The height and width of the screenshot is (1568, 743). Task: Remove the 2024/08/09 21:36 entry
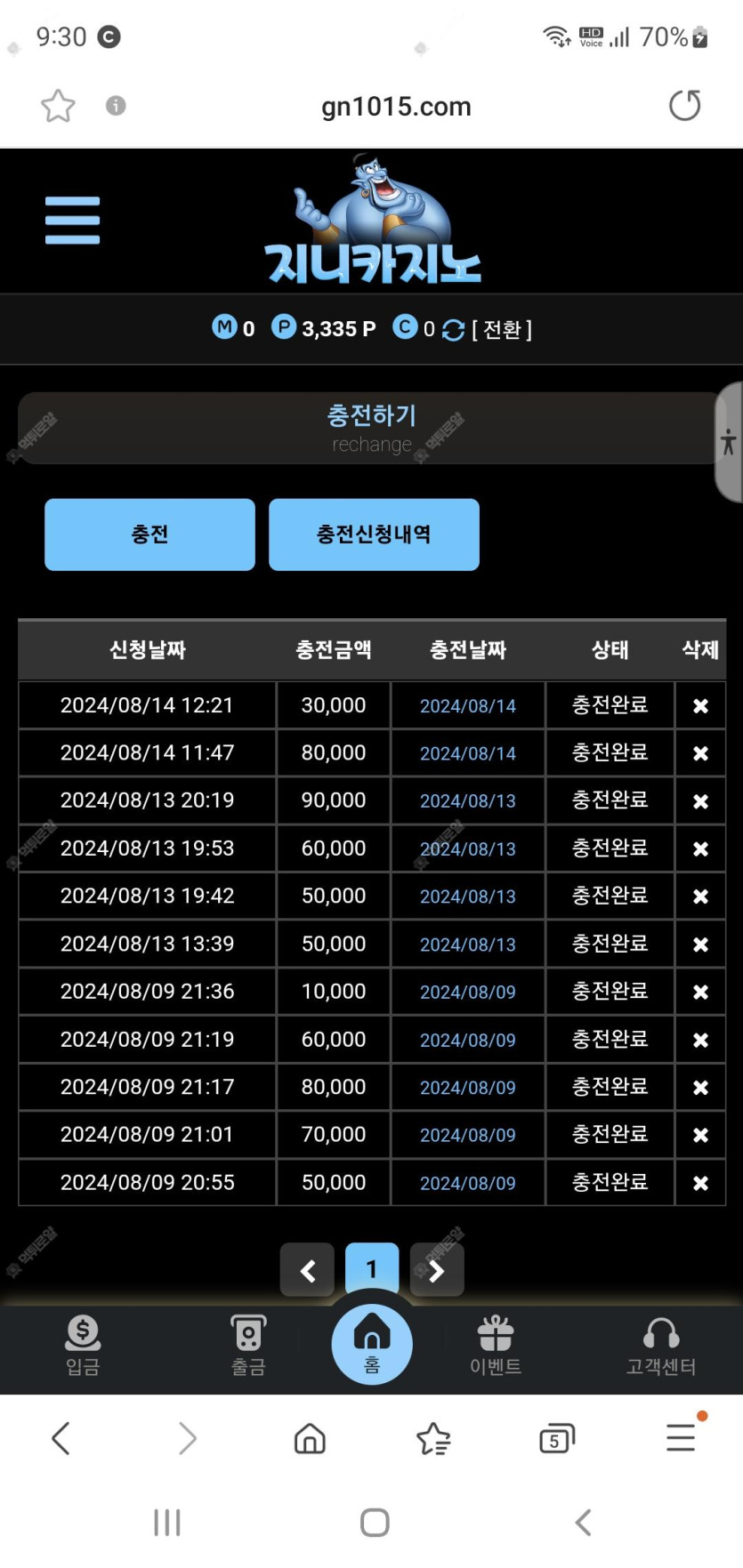(700, 992)
